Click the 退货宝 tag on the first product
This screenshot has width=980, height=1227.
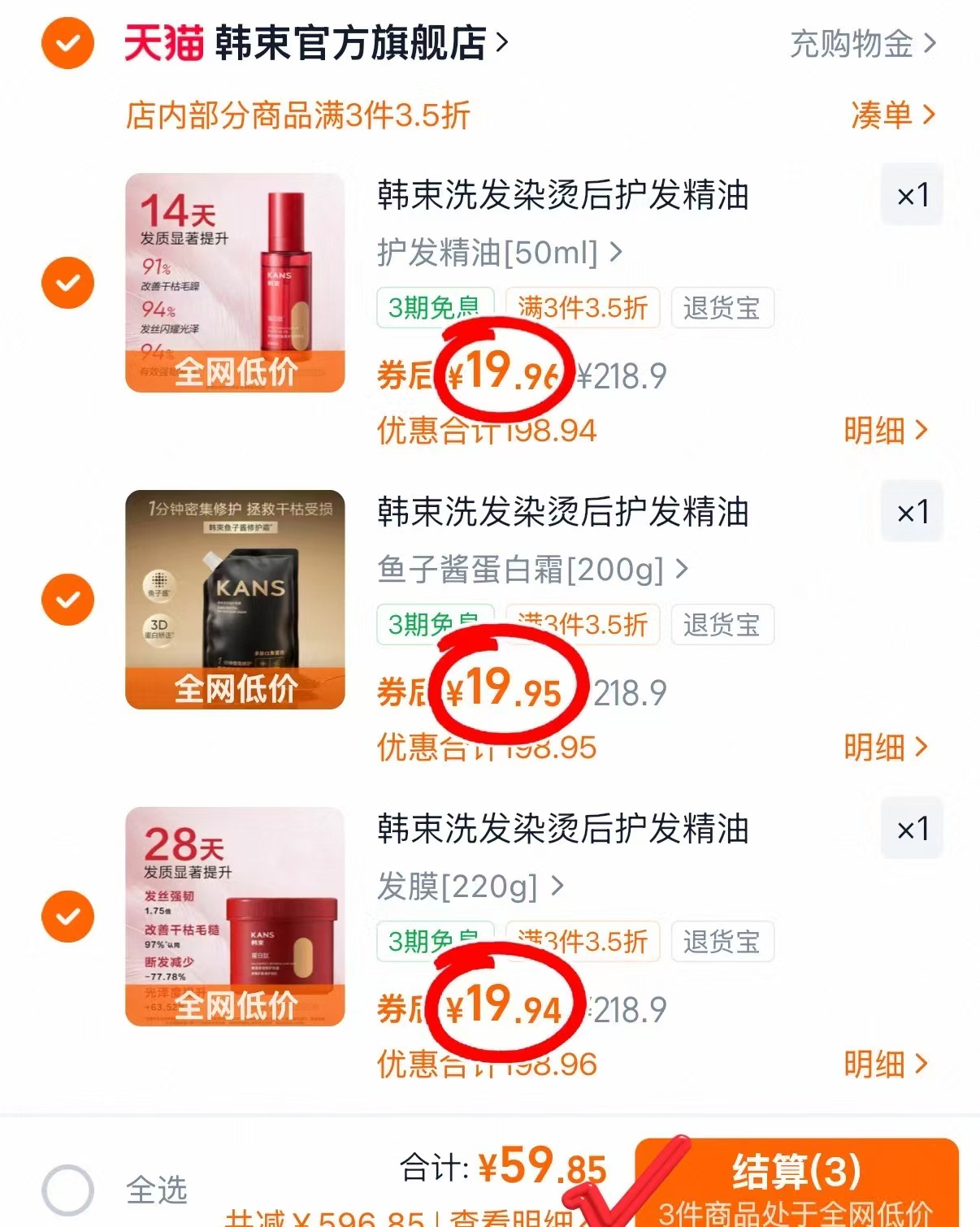point(722,308)
